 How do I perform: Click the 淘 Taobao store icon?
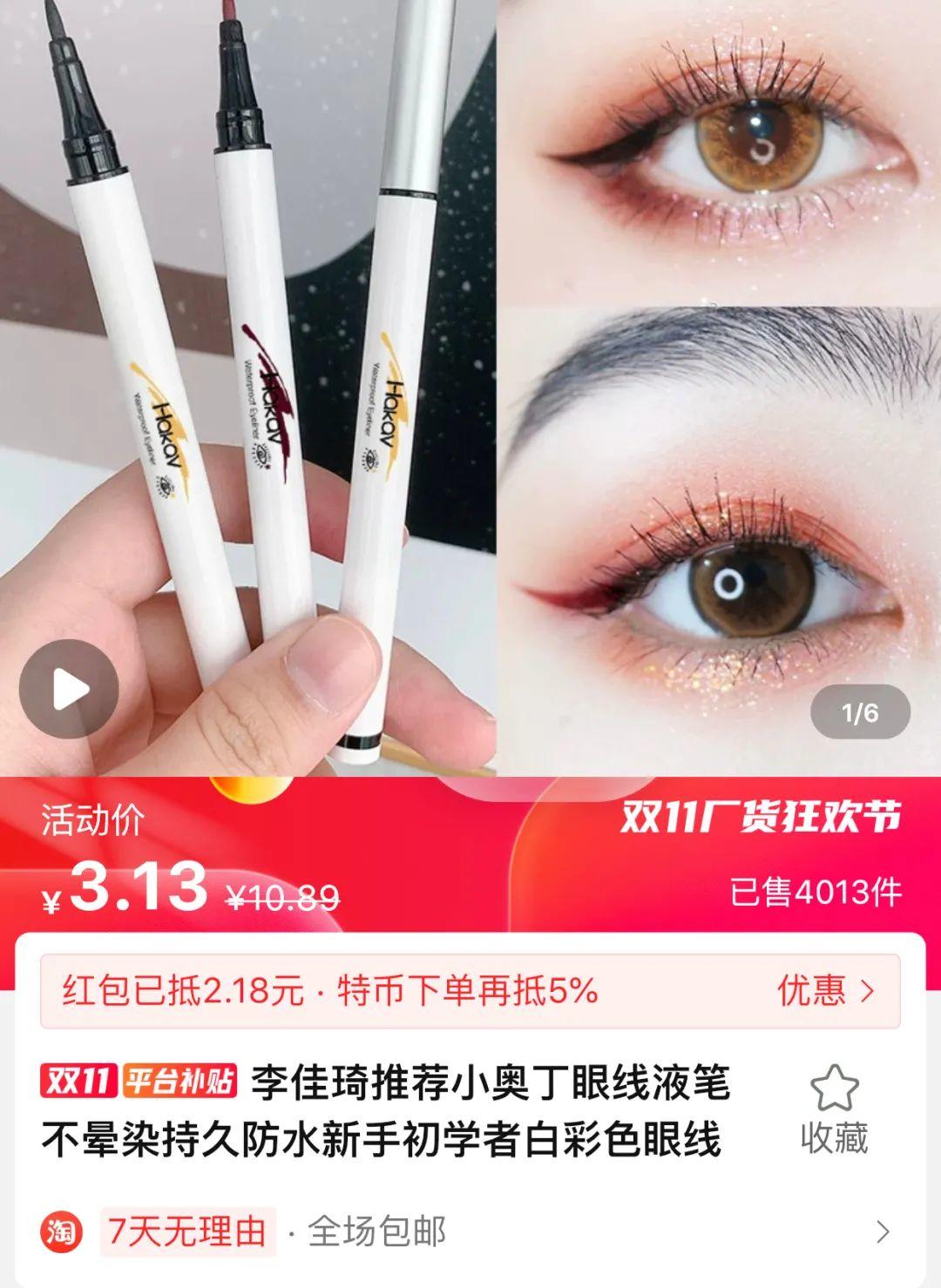[60, 1232]
